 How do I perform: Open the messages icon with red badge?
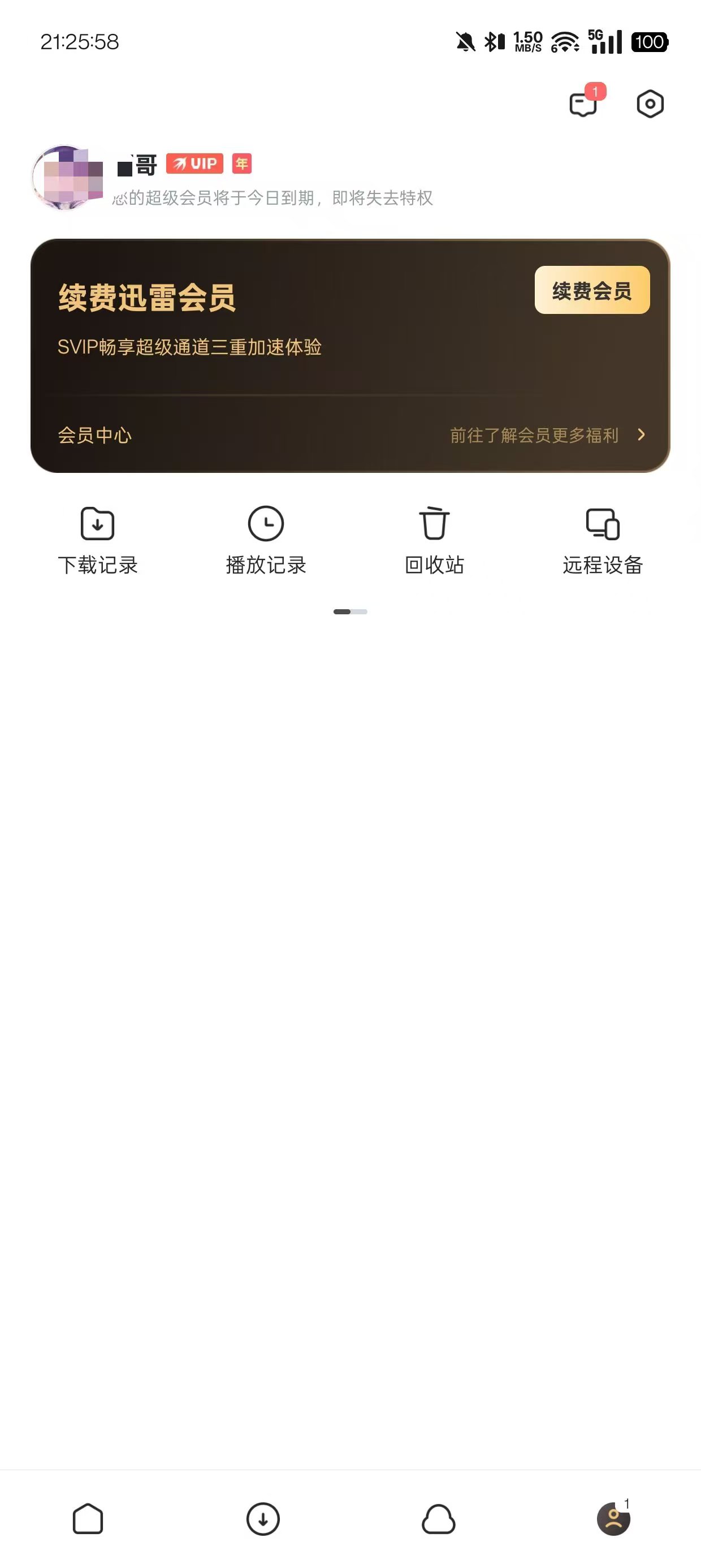(x=583, y=104)
